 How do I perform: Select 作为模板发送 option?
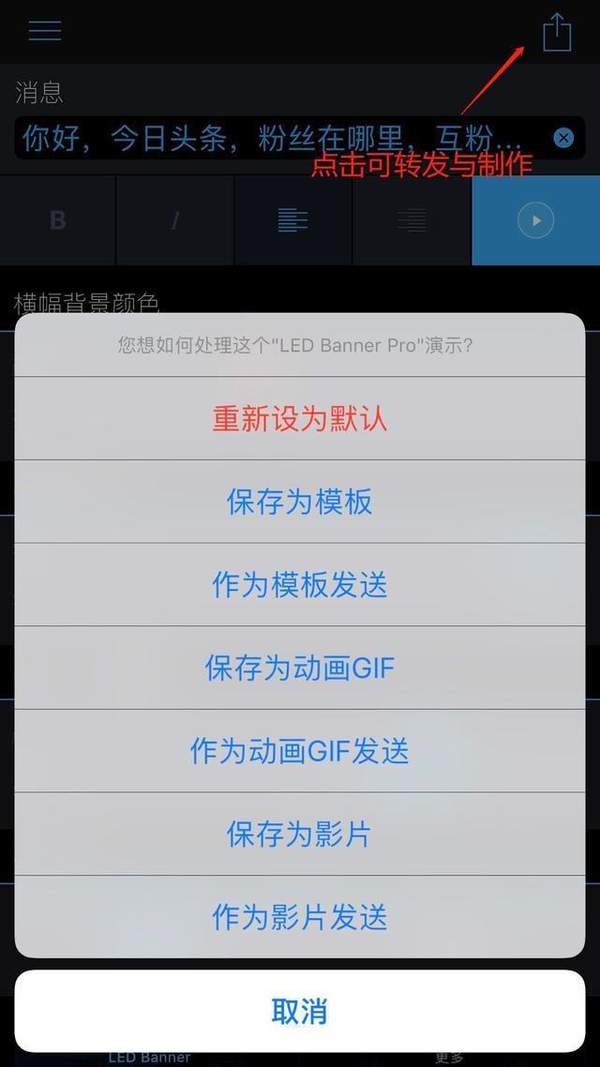pyautogui.click(x=300, y=585)
